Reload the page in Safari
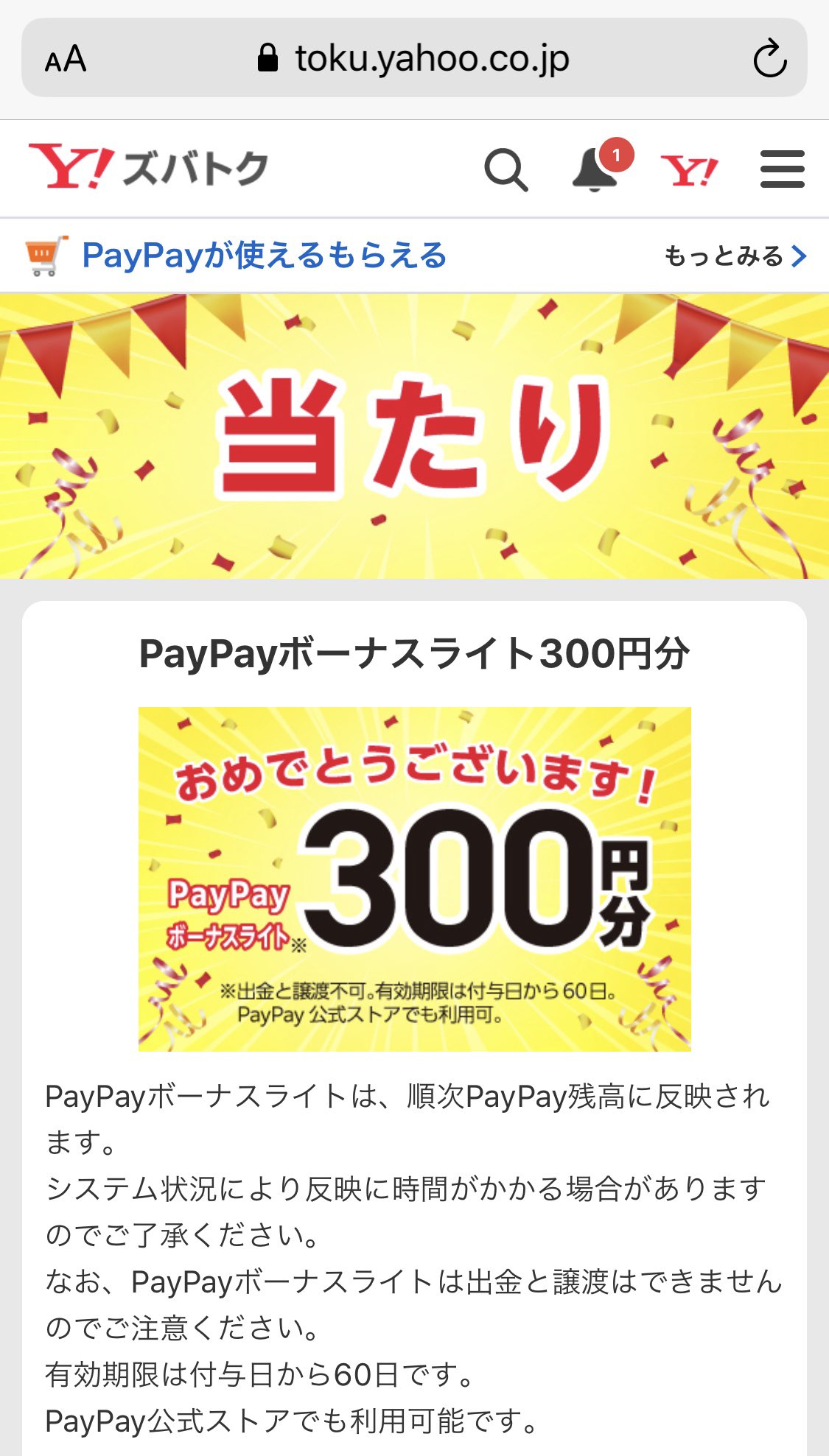The width and height of the screenshot is (829, 1456). [x=770, y=58]
